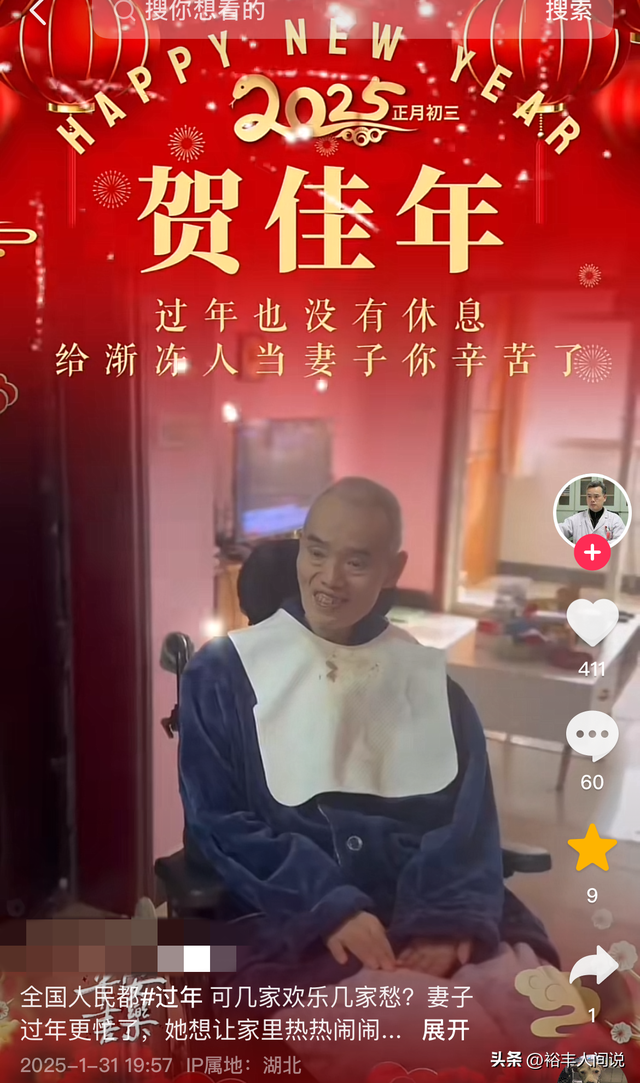Open the creator's profile avatar
640x1083 pixels.
(x=592, y=512)
